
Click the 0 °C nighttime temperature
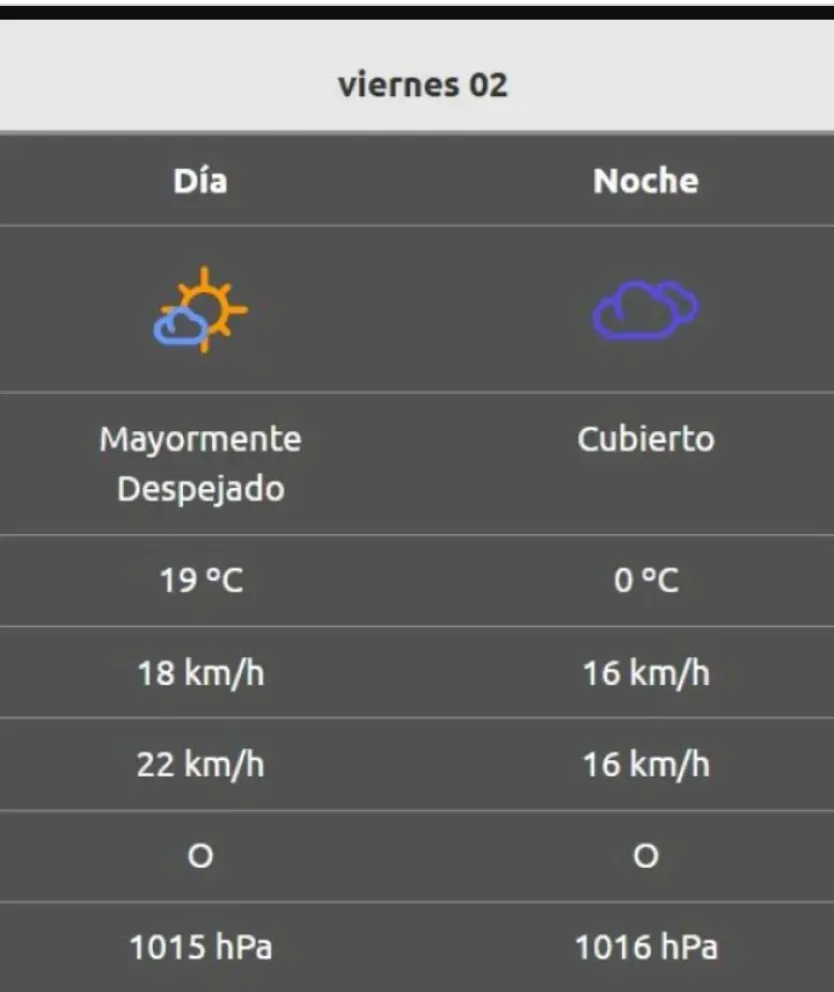tap(646, 581)
